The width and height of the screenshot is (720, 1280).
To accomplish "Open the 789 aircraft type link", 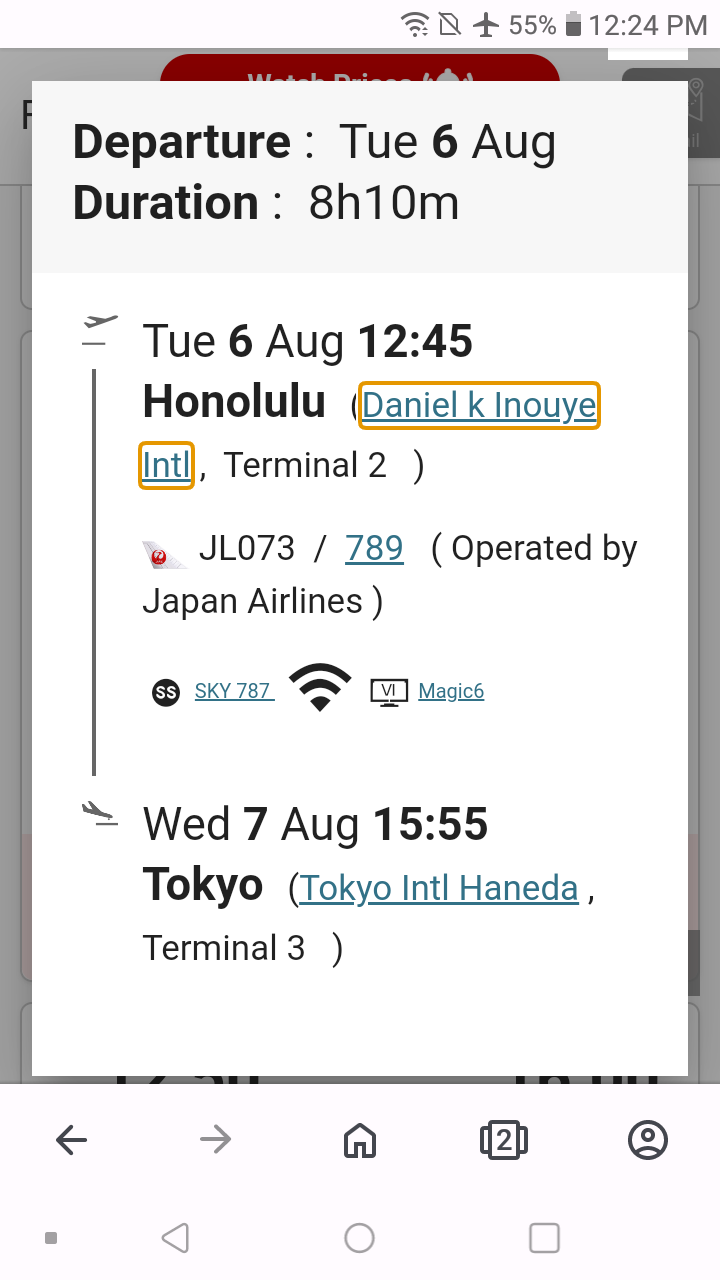I will [374, 548].
